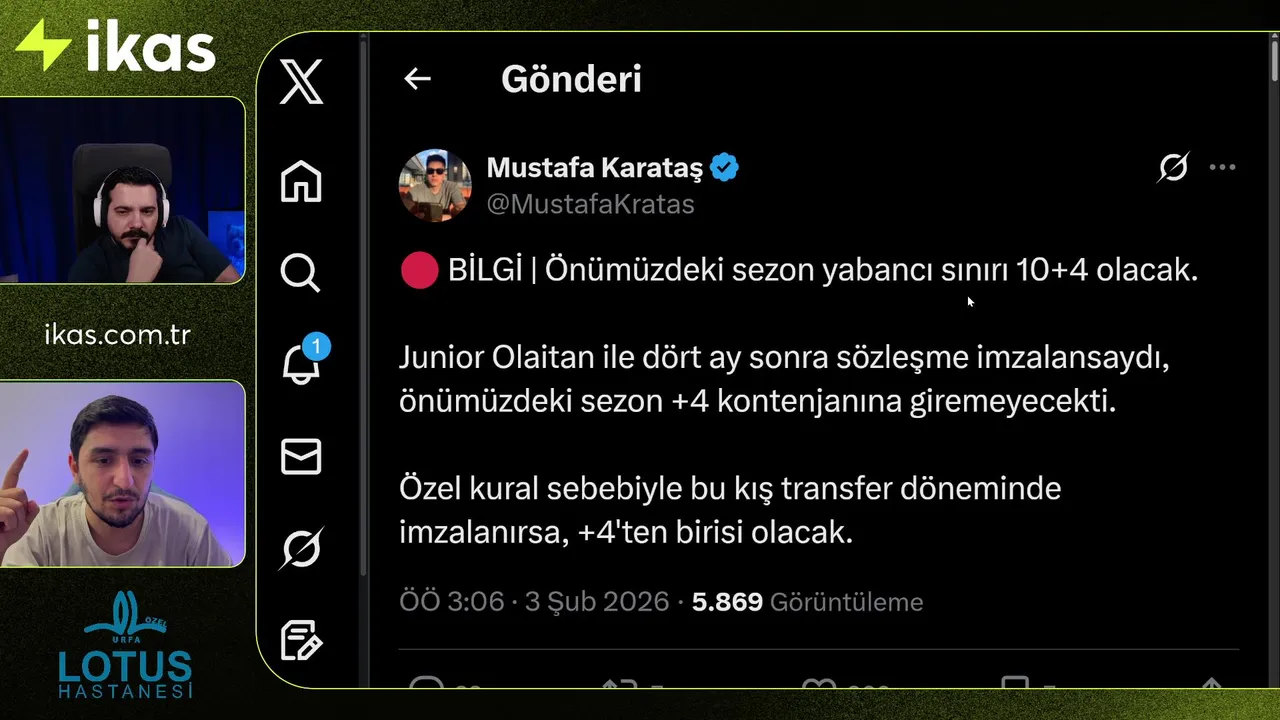Open Mustafa Karataş profile picture
Image resolution: width=1280 pixels, height=720 pixels.
point(435,185)
